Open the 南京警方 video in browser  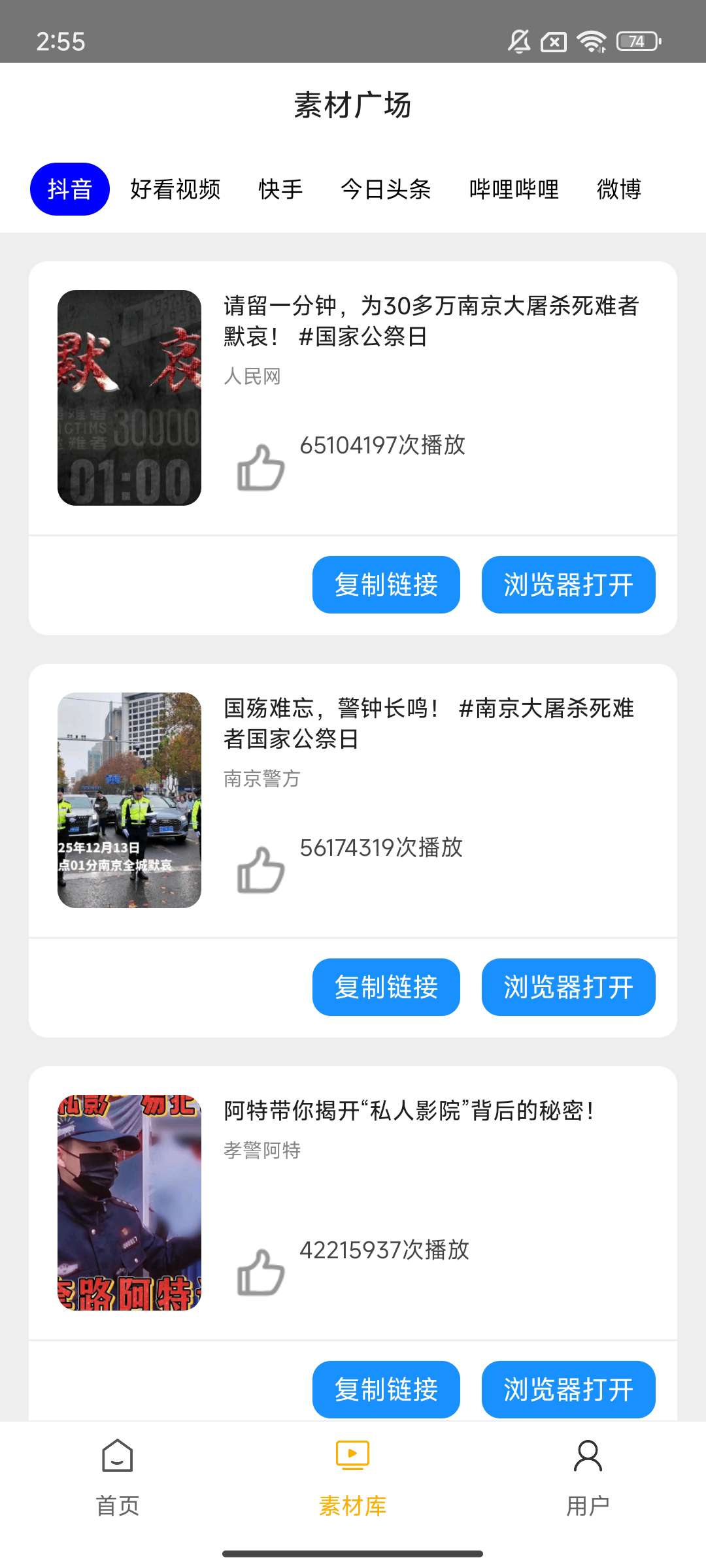568,987
